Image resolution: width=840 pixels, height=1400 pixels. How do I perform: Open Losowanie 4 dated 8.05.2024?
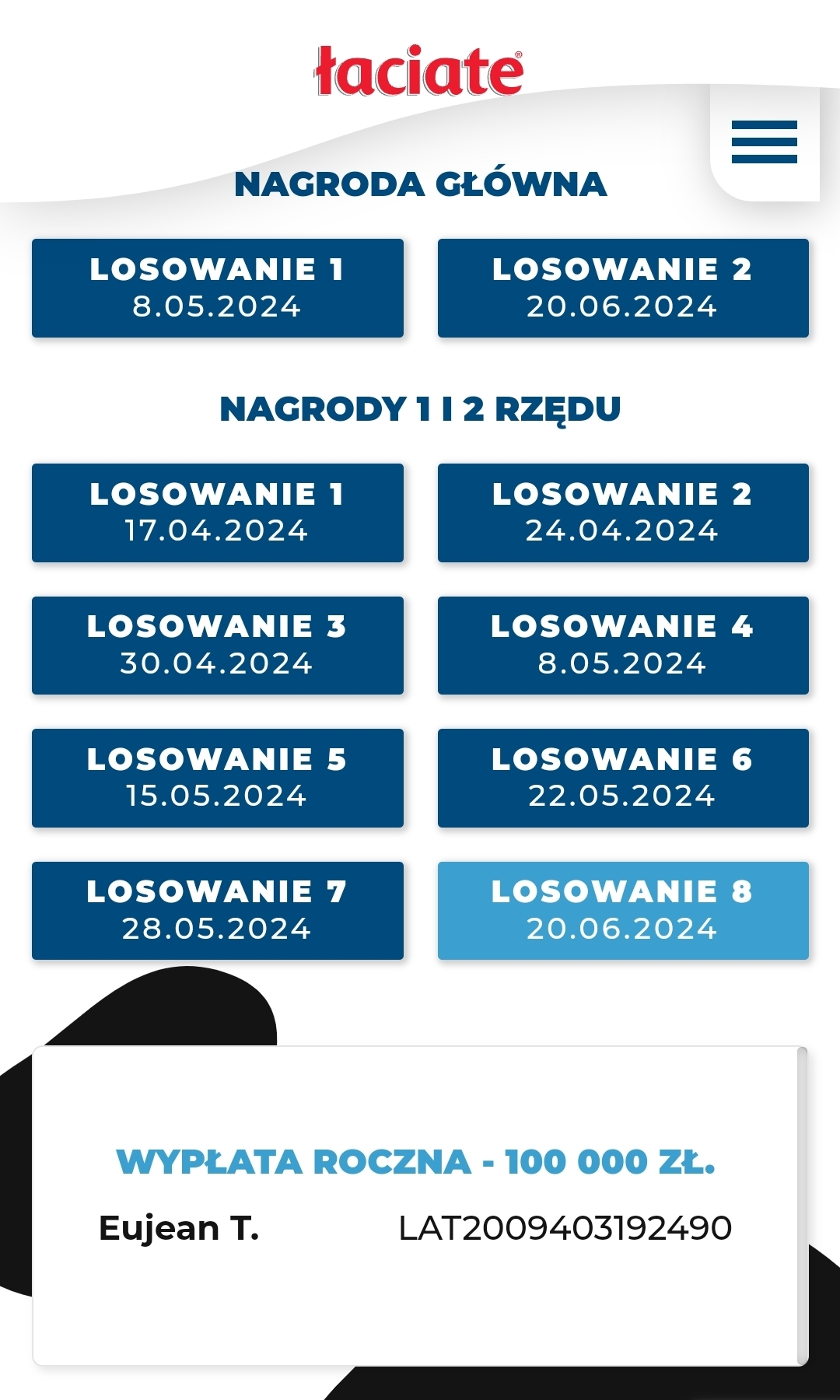point(623,646)
